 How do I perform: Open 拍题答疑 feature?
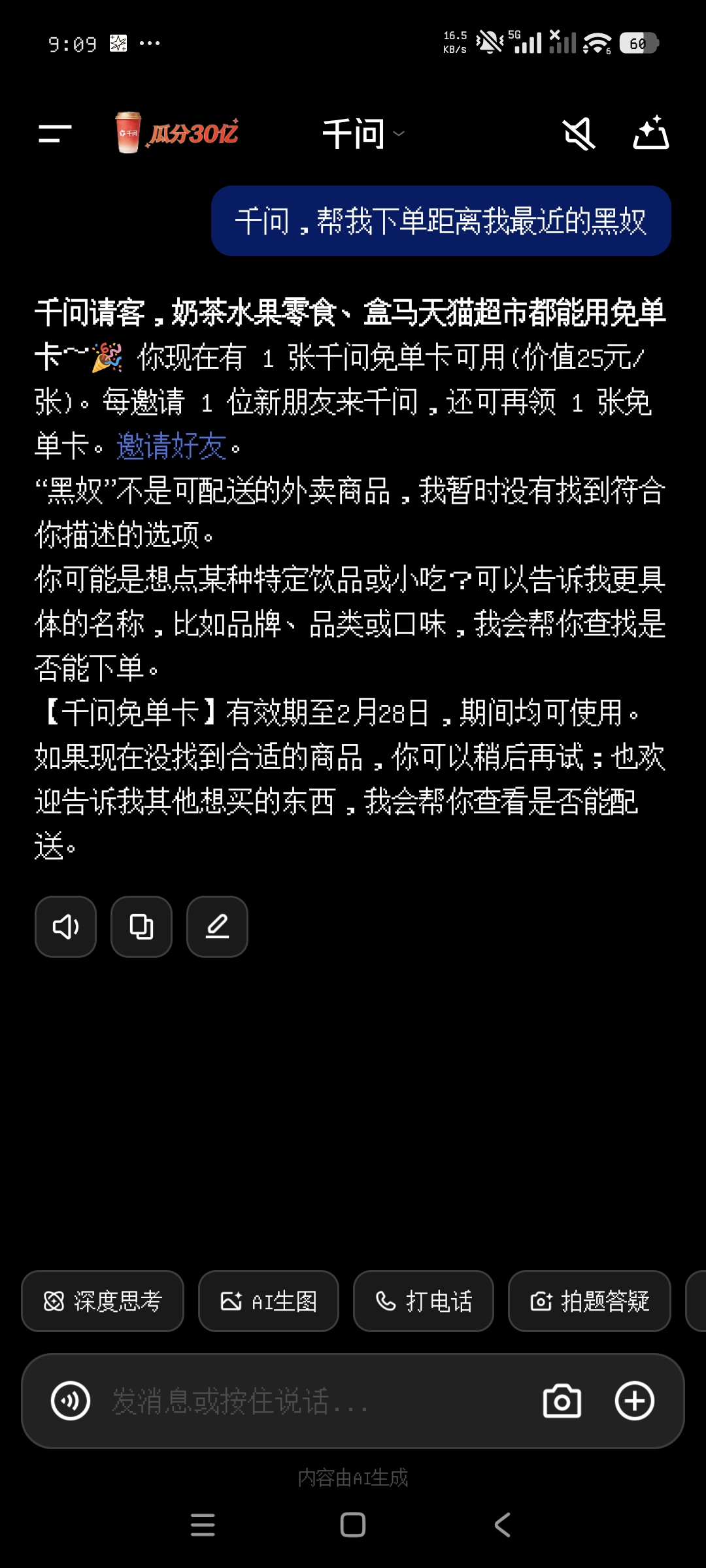[x=589, y=1301]
